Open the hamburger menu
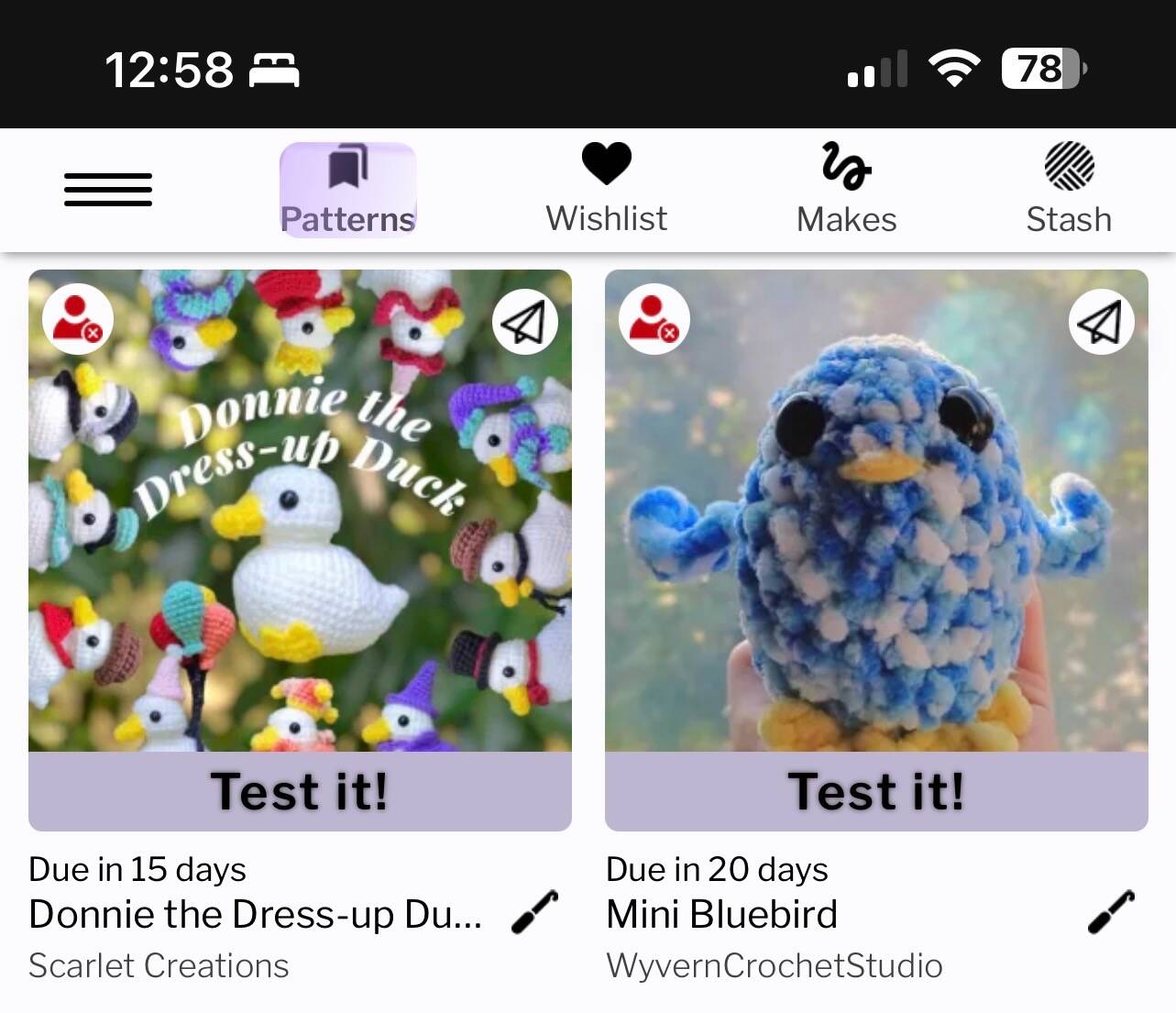This screenshot has width=1176, height=1013. click(x=108, y=190)
